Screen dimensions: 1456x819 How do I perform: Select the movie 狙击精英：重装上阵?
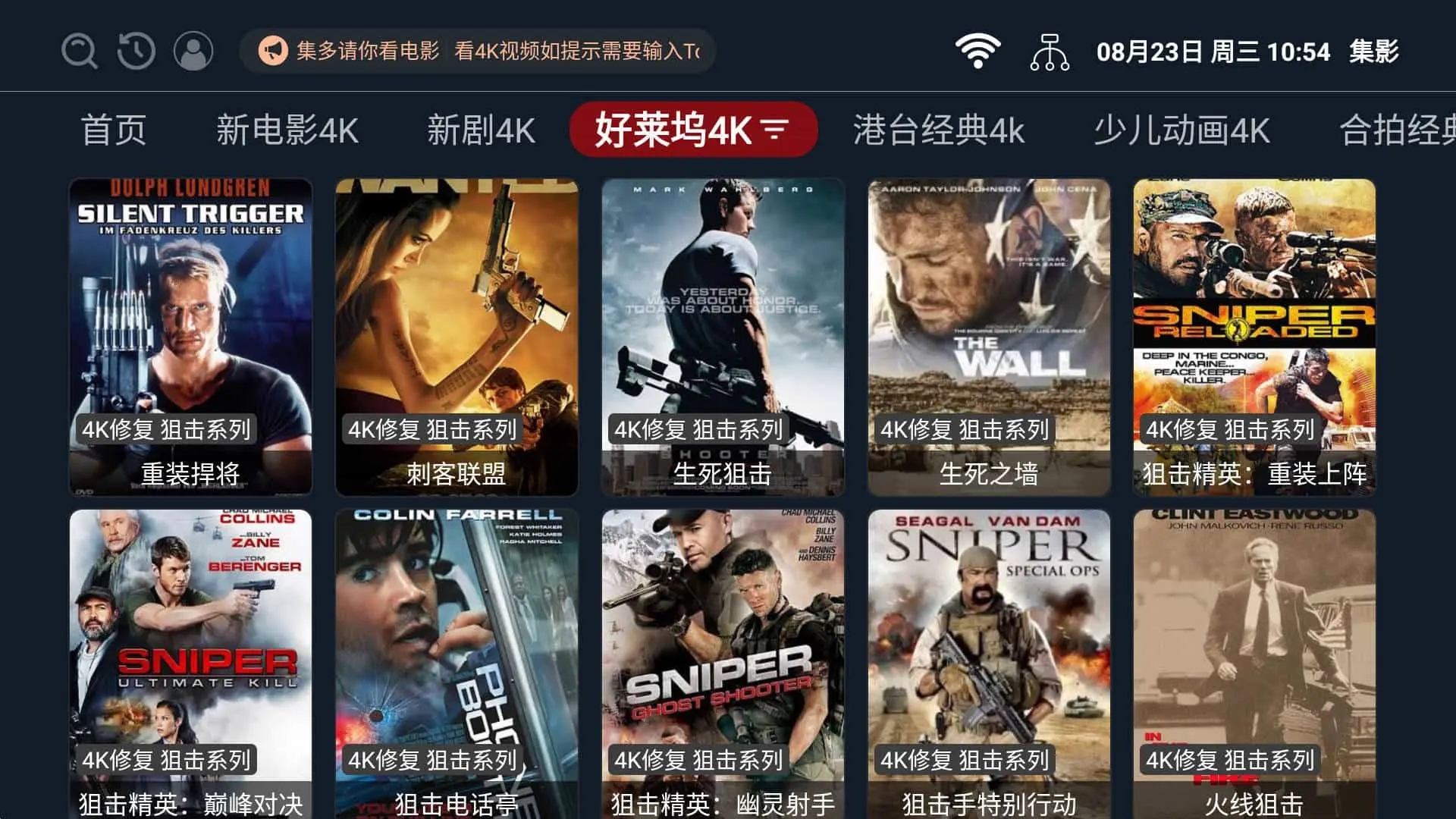point(1254,337)
